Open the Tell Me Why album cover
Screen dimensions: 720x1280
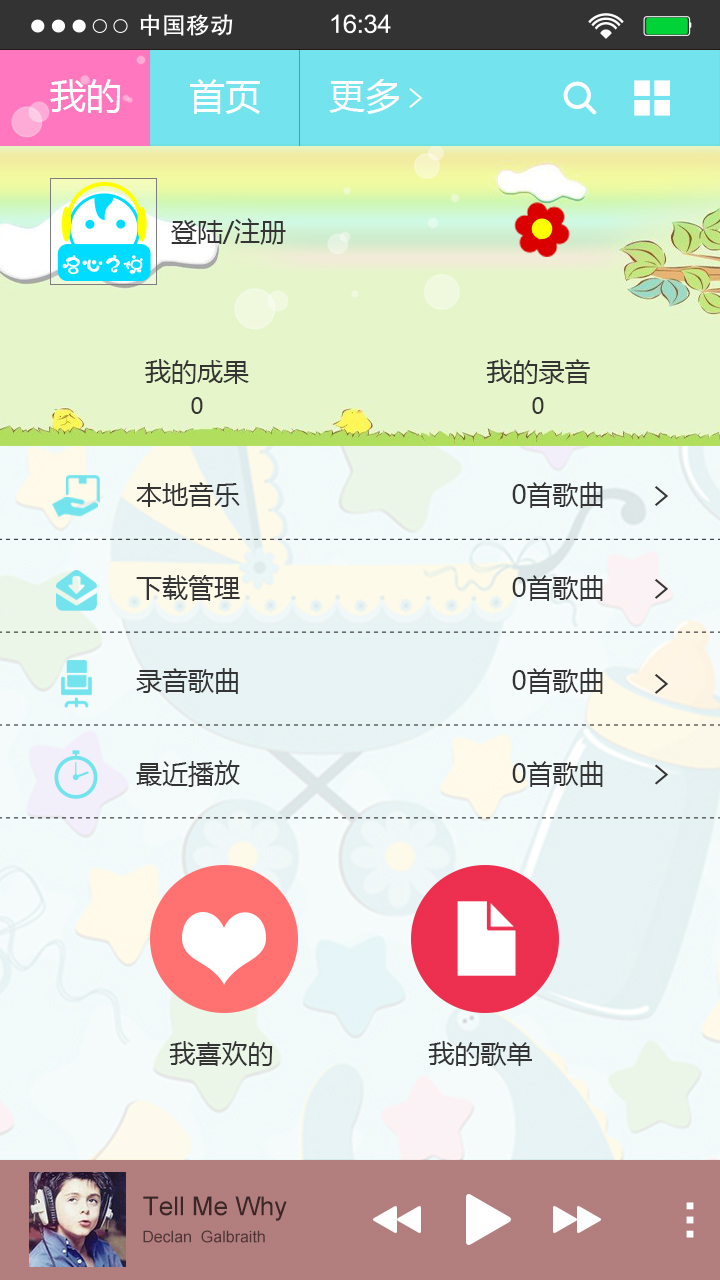(x=77, y=1220)
